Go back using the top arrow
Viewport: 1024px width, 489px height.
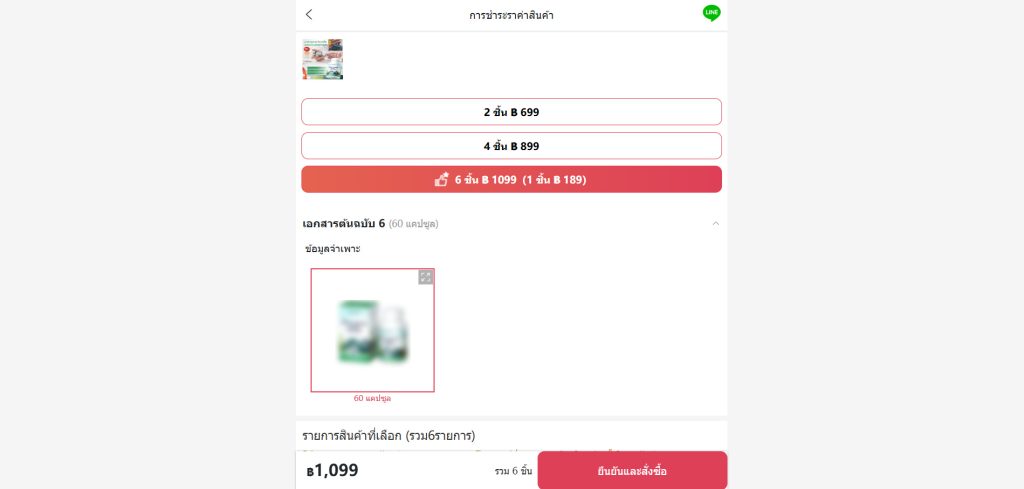tap(309, 14)
